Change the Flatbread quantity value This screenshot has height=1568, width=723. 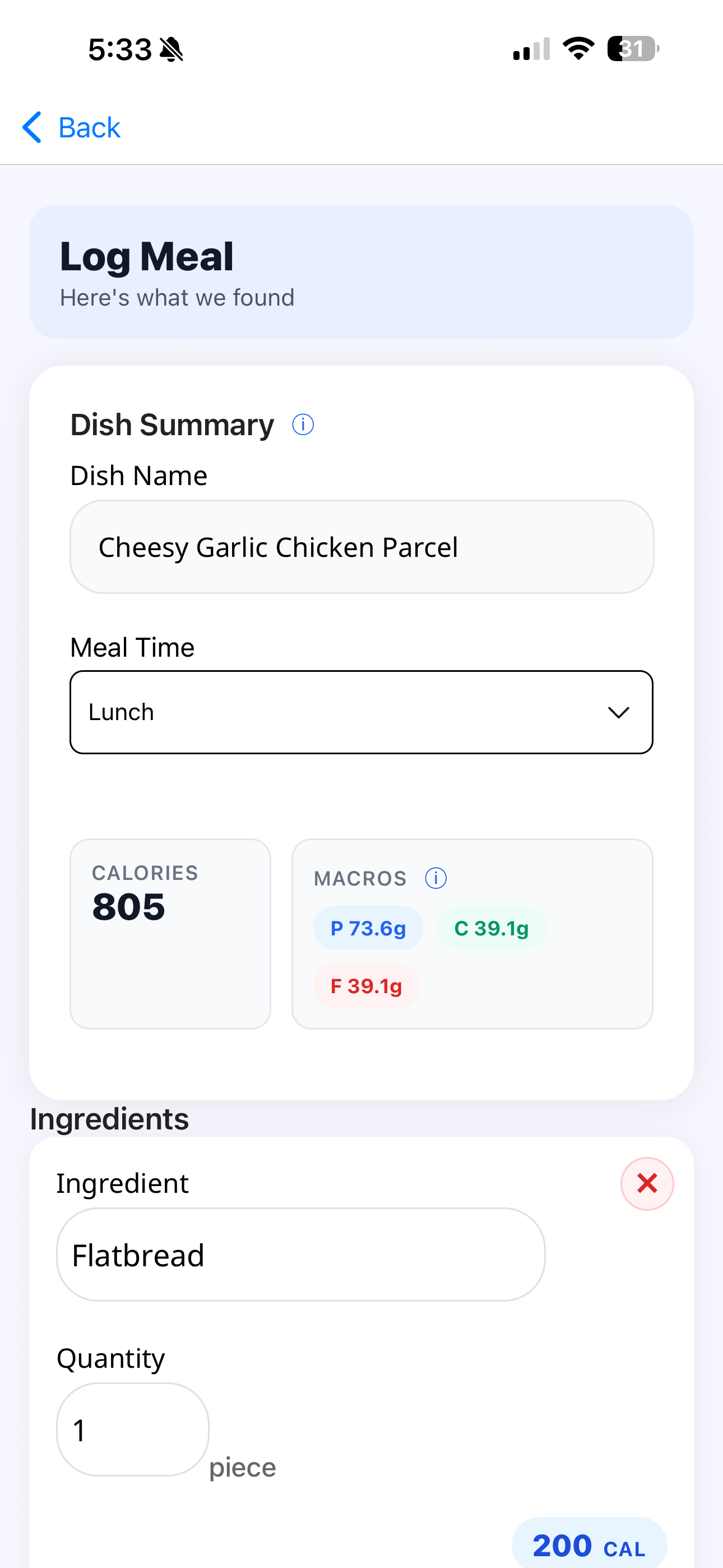[133, 1428]
